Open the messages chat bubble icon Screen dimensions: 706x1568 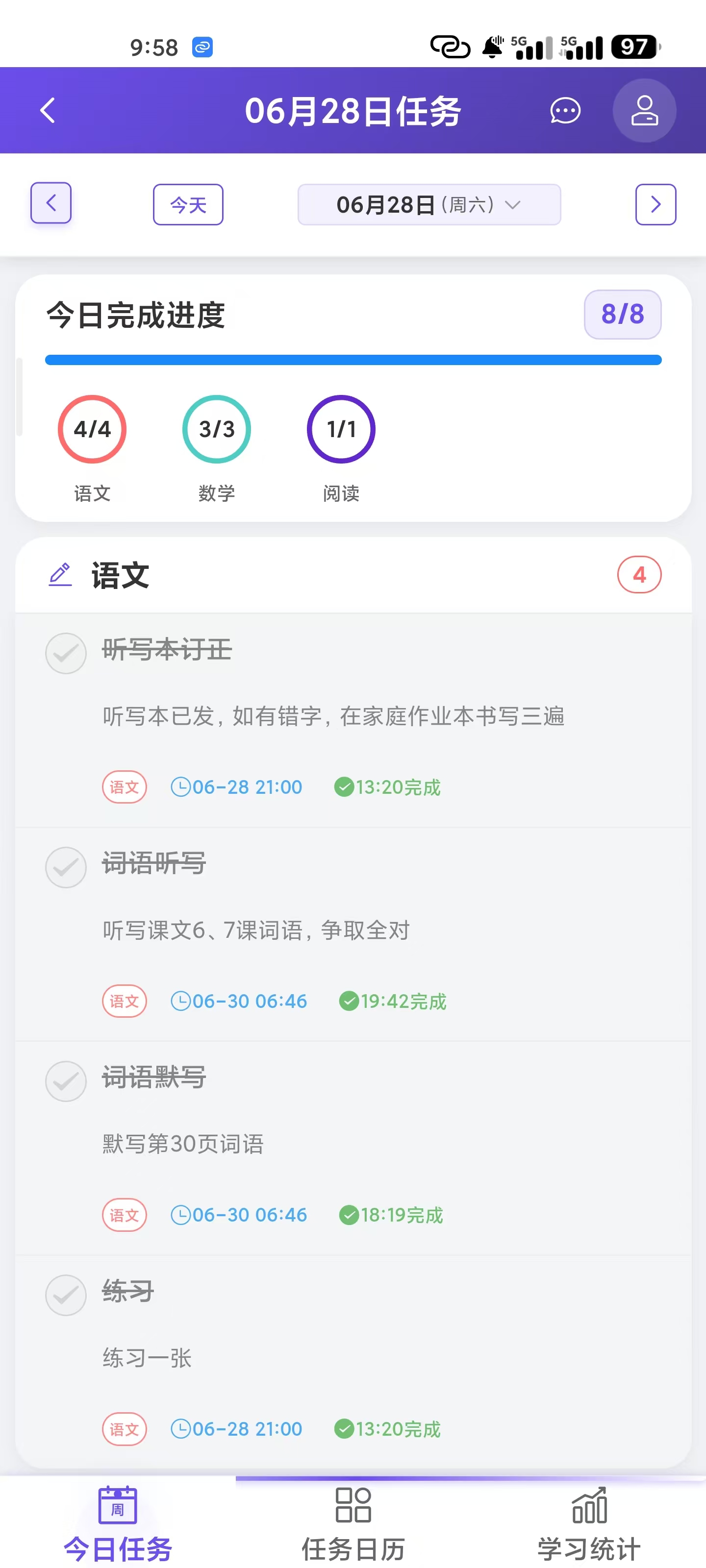pos(565,111)
